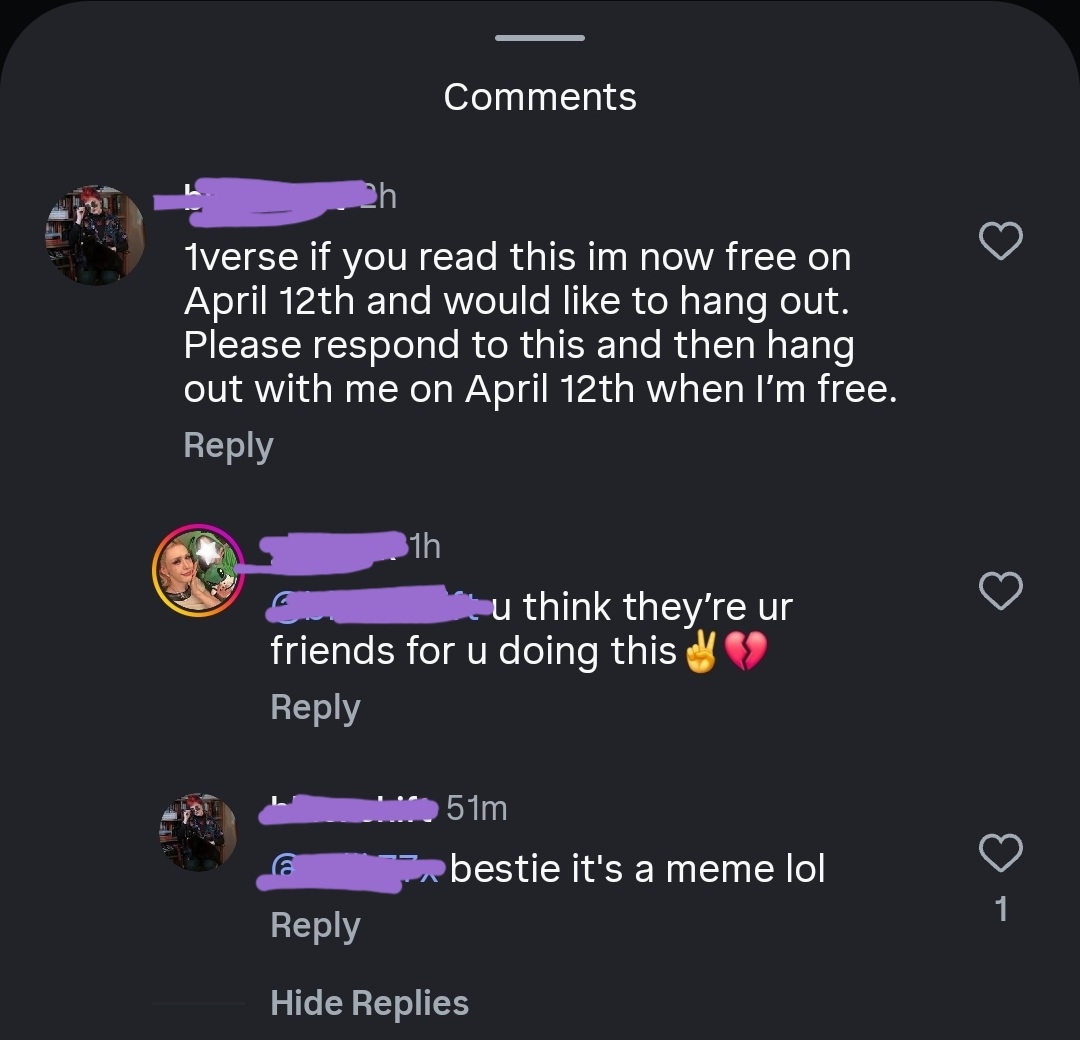Tap the drag handle above Comments

tap(540, 38)
